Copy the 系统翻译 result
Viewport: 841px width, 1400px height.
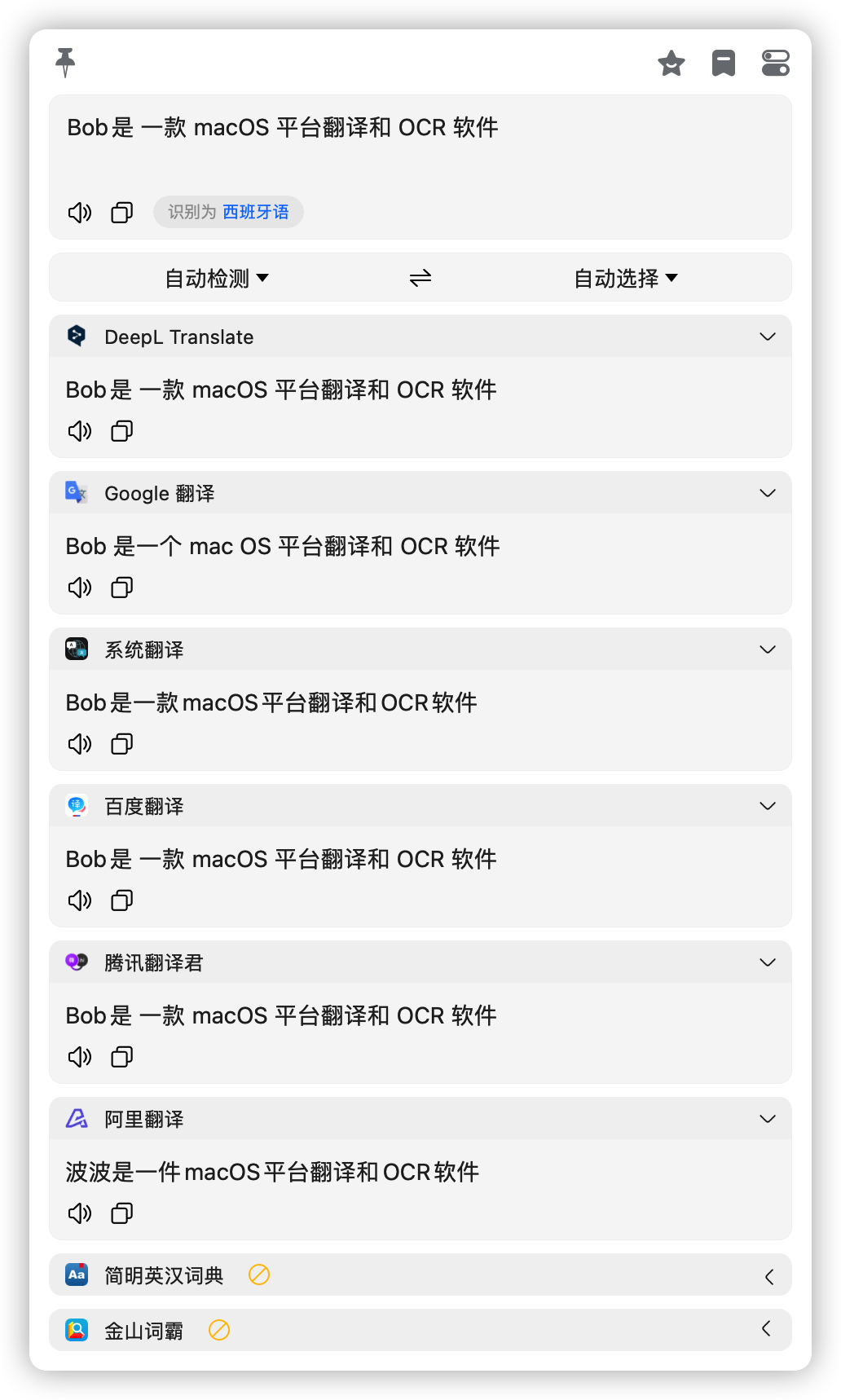pyautogui.click(x=121, y=743)
